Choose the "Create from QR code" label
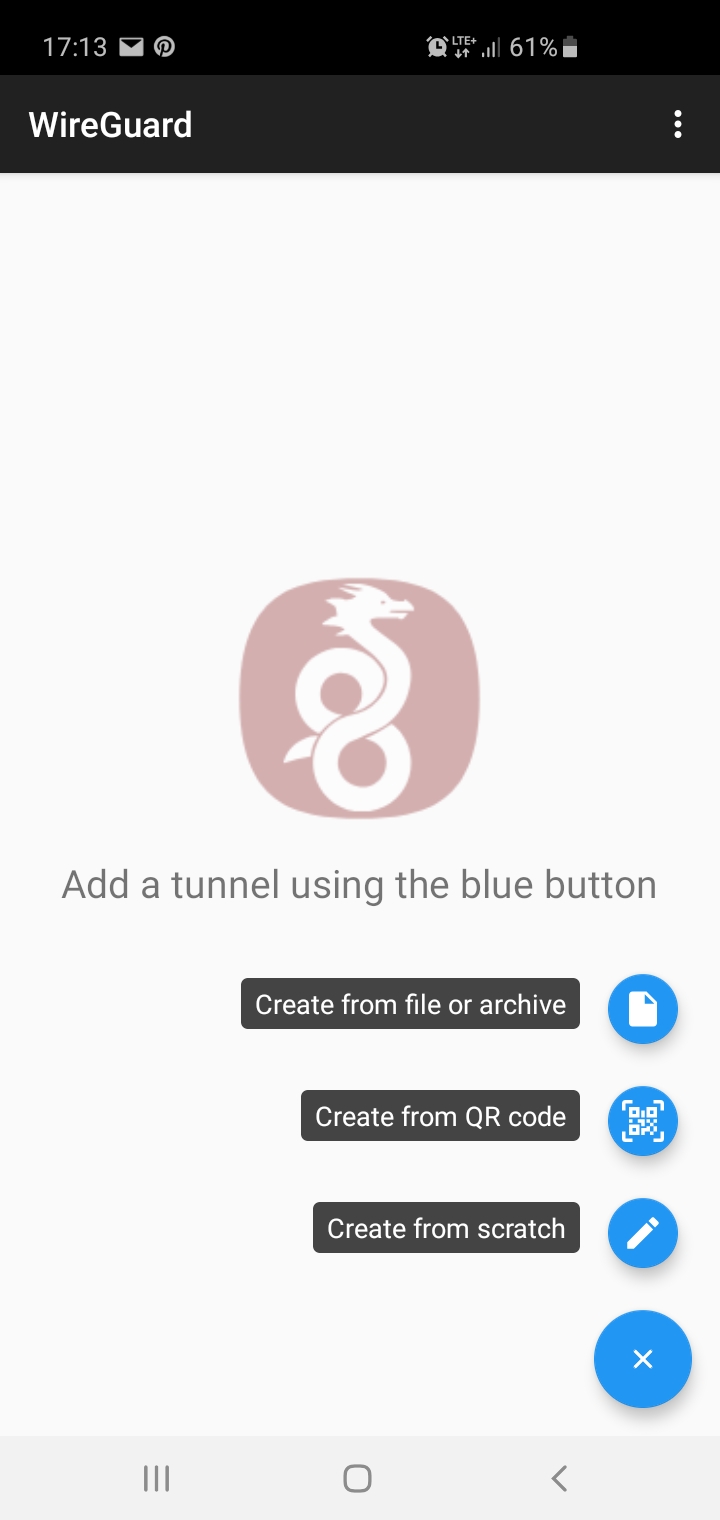This screenshot has width=720, height=1520. tap(440, 1116)
